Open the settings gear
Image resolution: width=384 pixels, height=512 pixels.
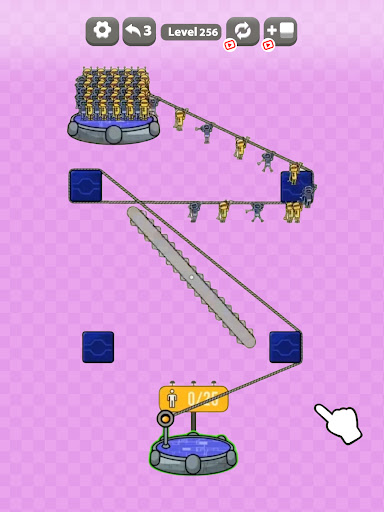coord(102,31)
